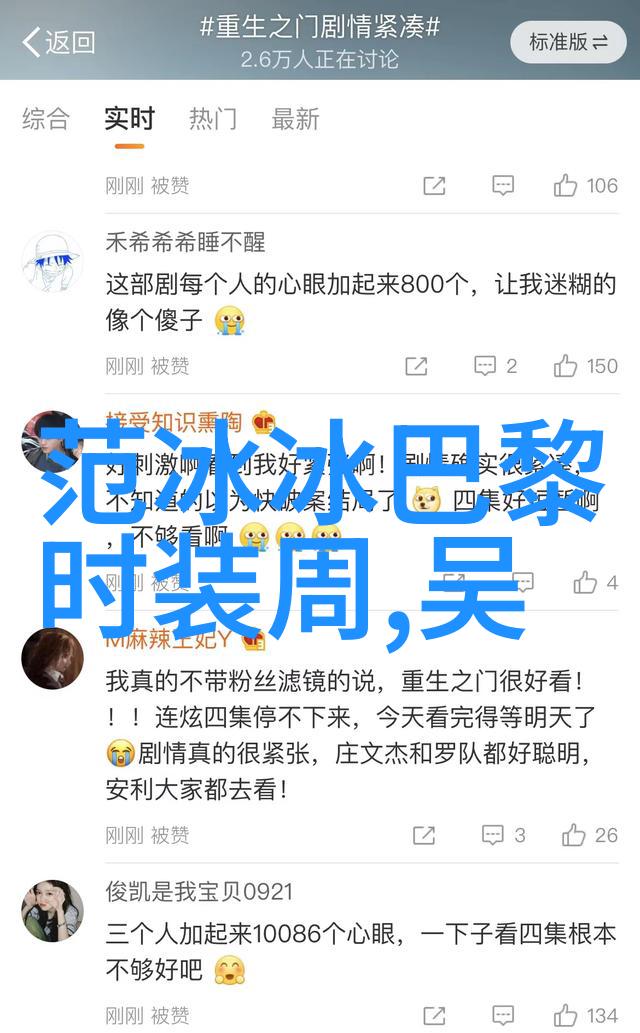640x1033 pixels.
Task: Repost M麻辣王妃Y's post
Action: [x=423, y=835]
